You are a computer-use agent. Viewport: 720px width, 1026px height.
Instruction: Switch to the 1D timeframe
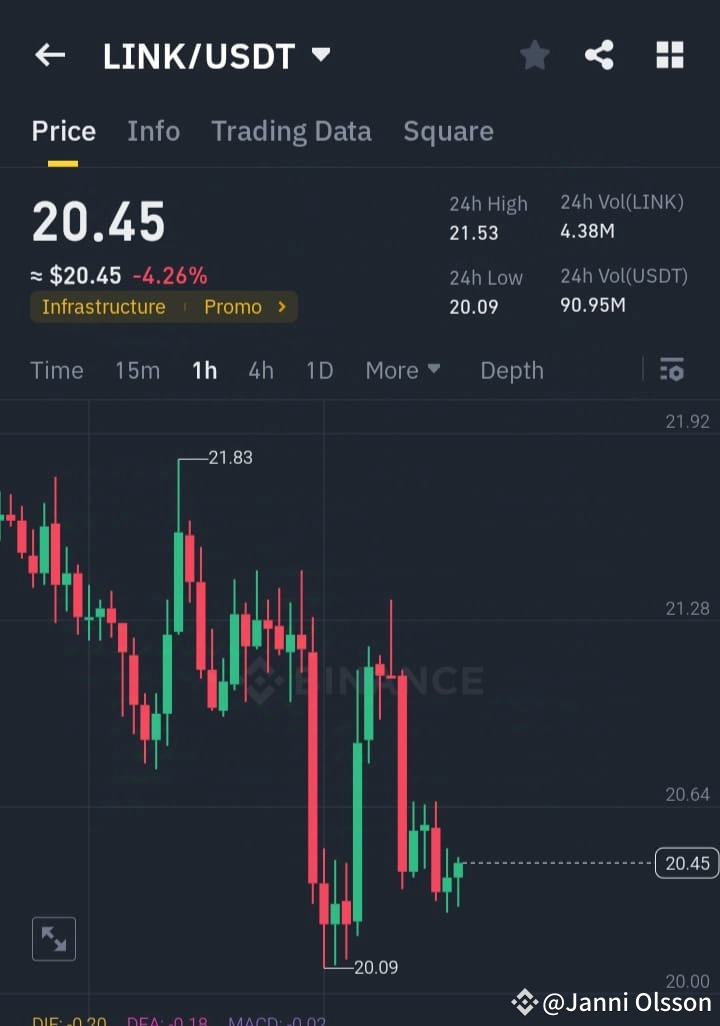(x=319, y=370)
